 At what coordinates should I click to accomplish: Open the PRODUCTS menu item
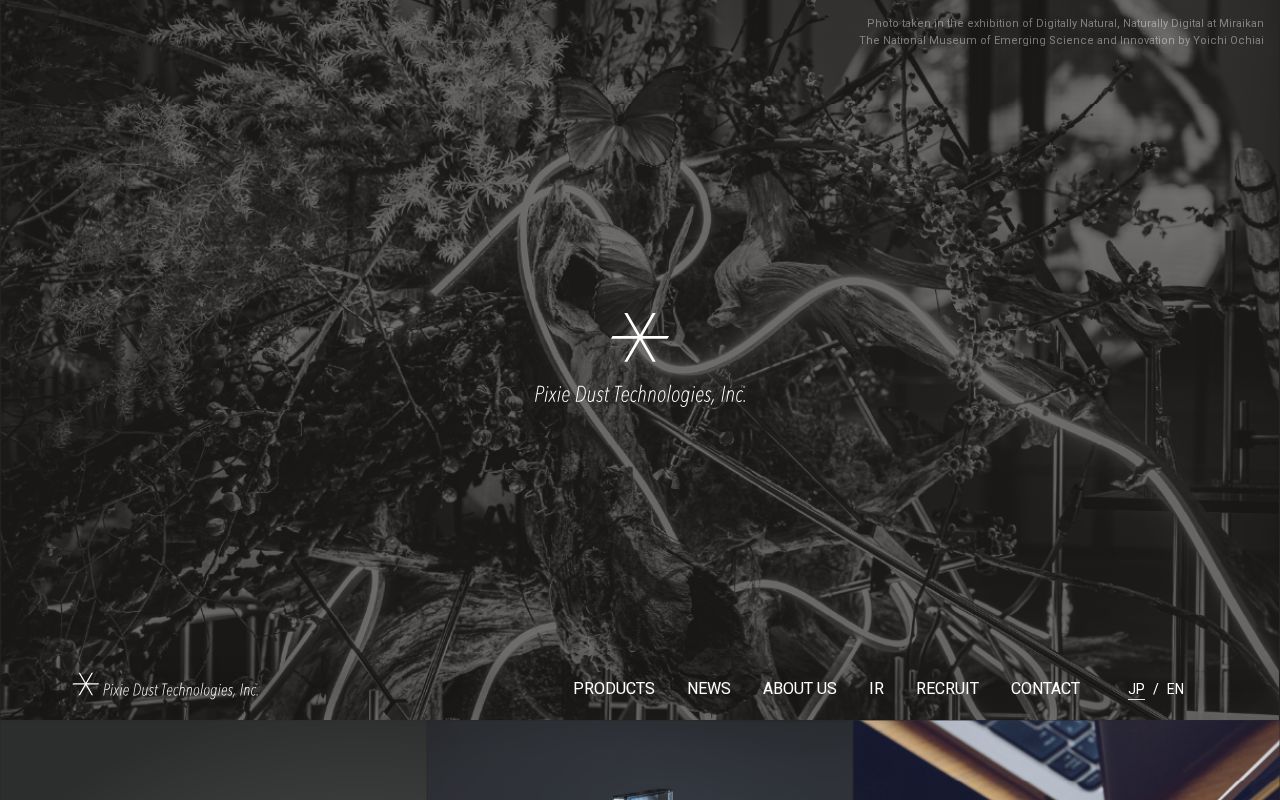(613, 688)
